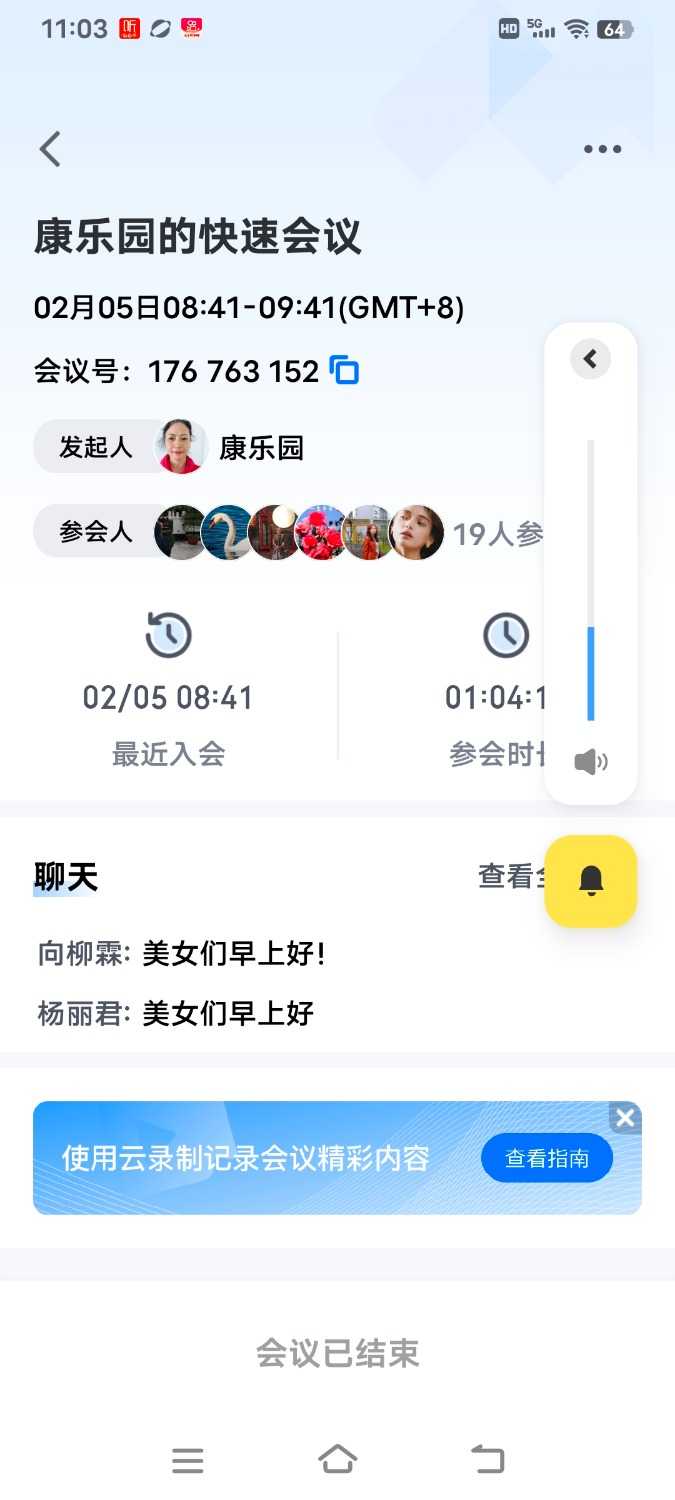This screenshot has height=1500, width=675.
Task: Dismiss the cloud recording banner
Action: pyautogui.click(x=626, y=1118)
